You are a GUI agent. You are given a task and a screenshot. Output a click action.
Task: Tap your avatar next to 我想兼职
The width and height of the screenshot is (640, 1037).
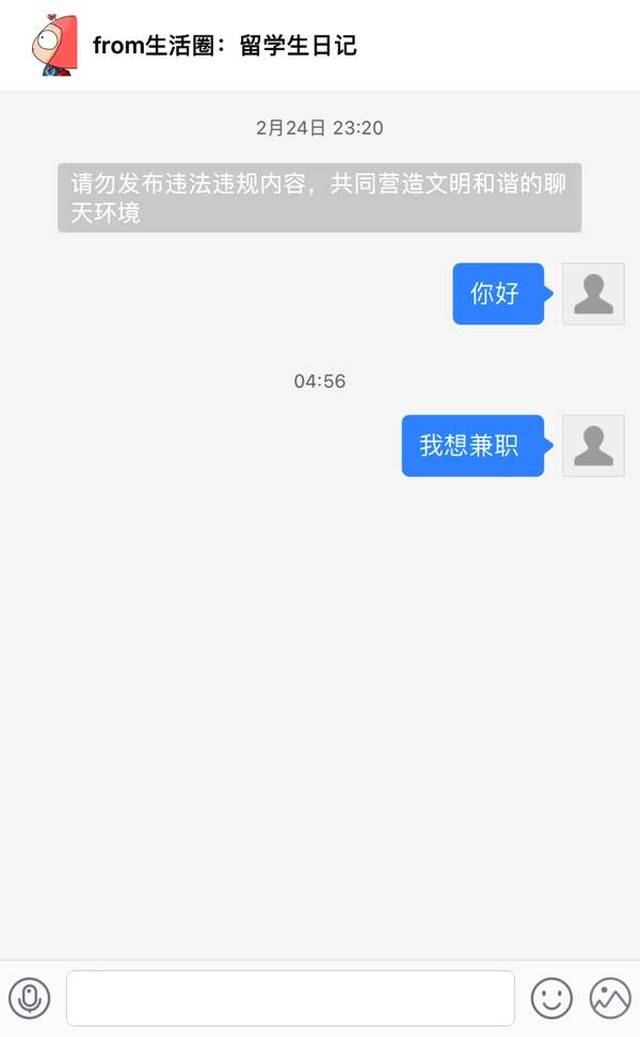point(593,446)
